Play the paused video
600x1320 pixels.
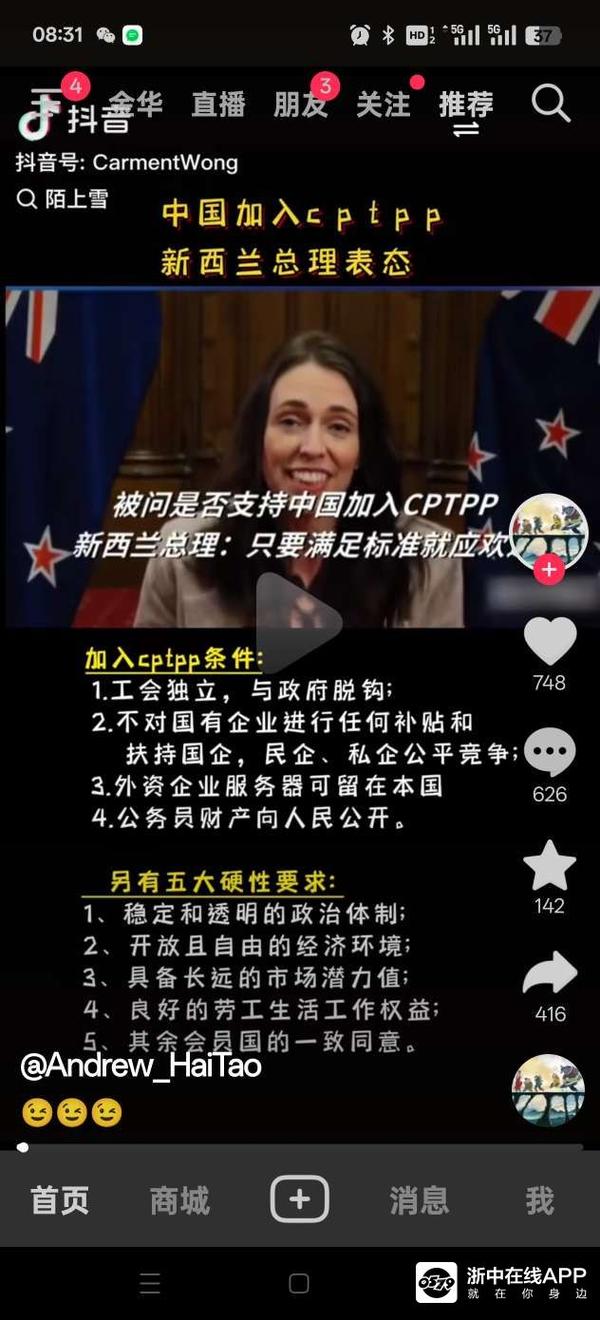click(299, 622)
